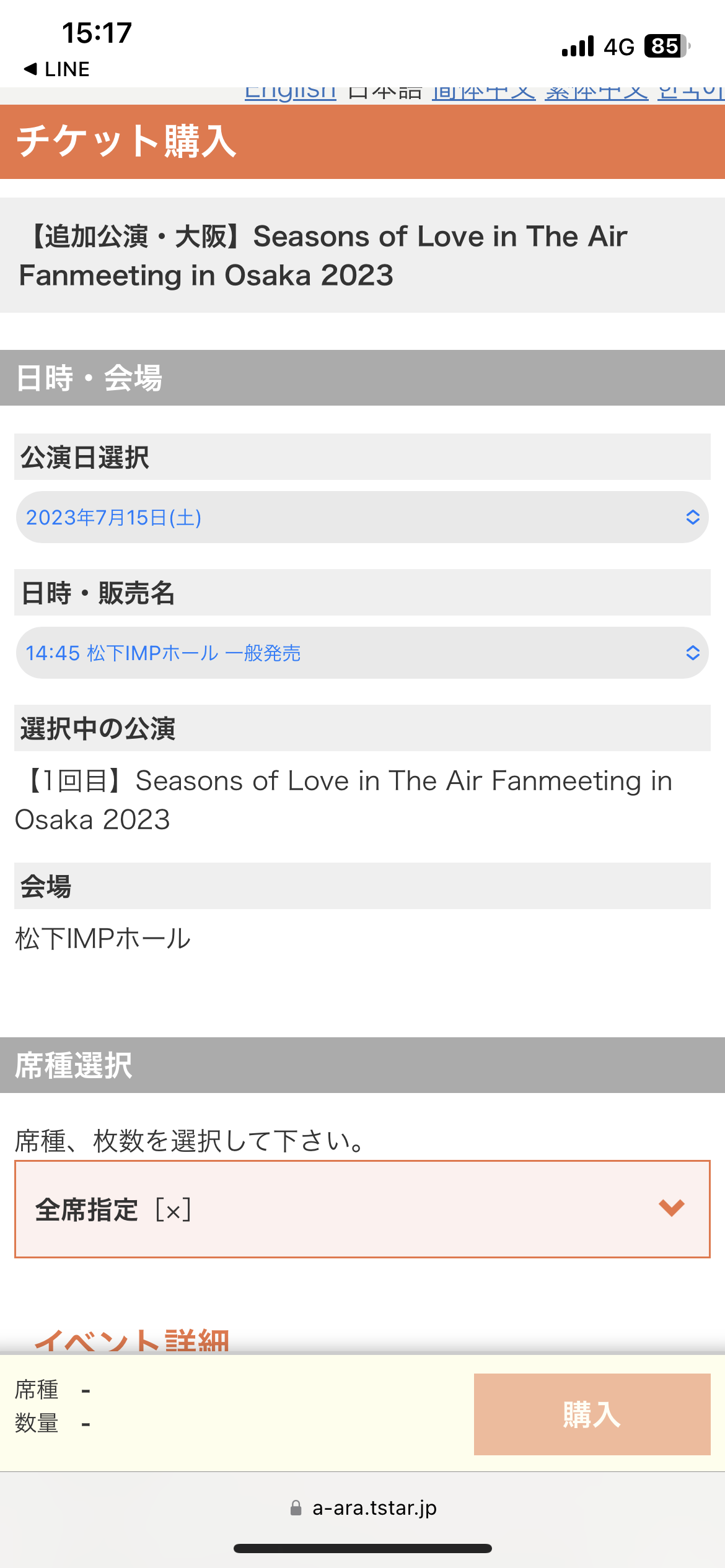Switch language to English
725x1568 pixels.
coord(291,93)
